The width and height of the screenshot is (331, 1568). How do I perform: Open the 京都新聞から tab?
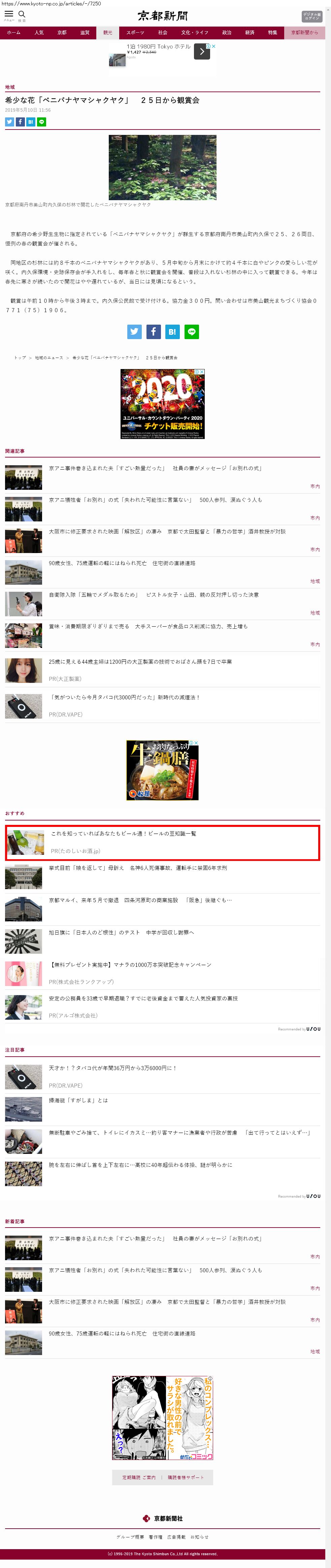coord(304,32)
